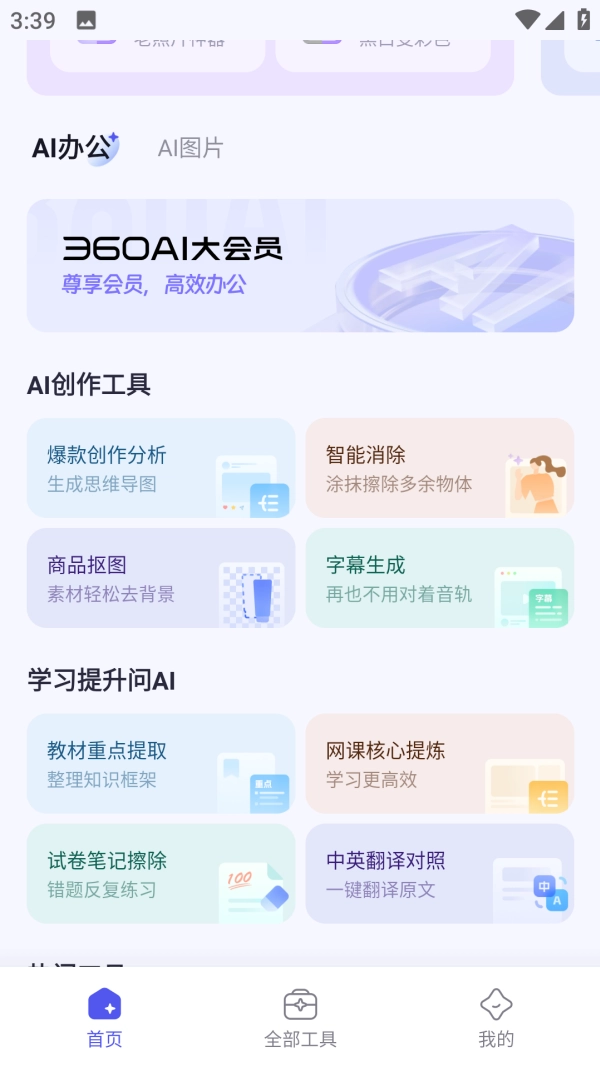Open 教材重点提取 card

(161, 764)
